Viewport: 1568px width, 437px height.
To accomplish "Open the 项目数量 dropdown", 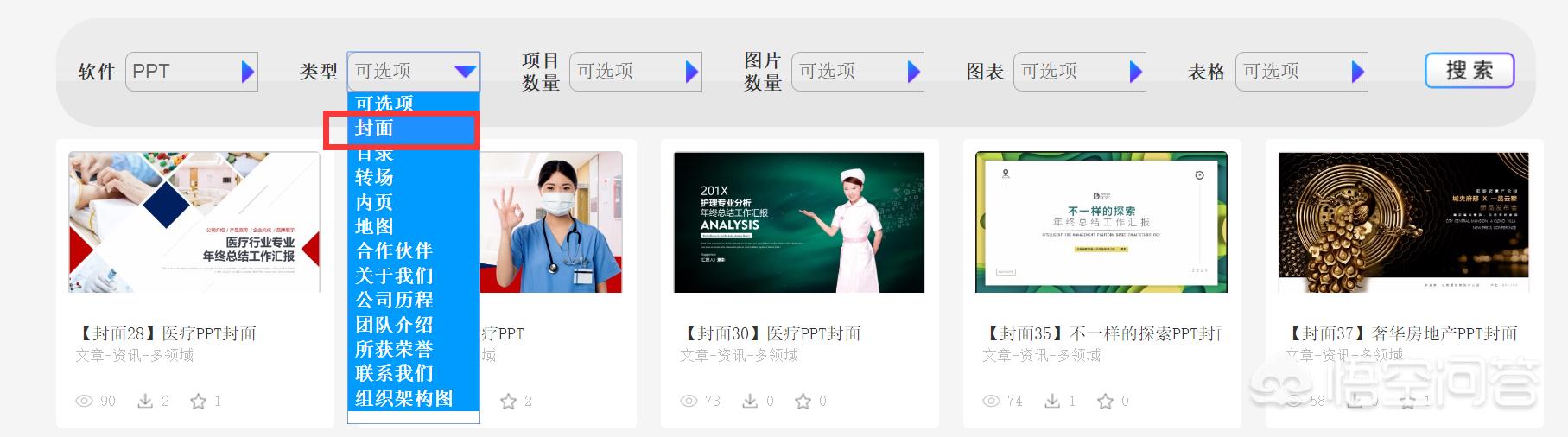I will [635, 72].
